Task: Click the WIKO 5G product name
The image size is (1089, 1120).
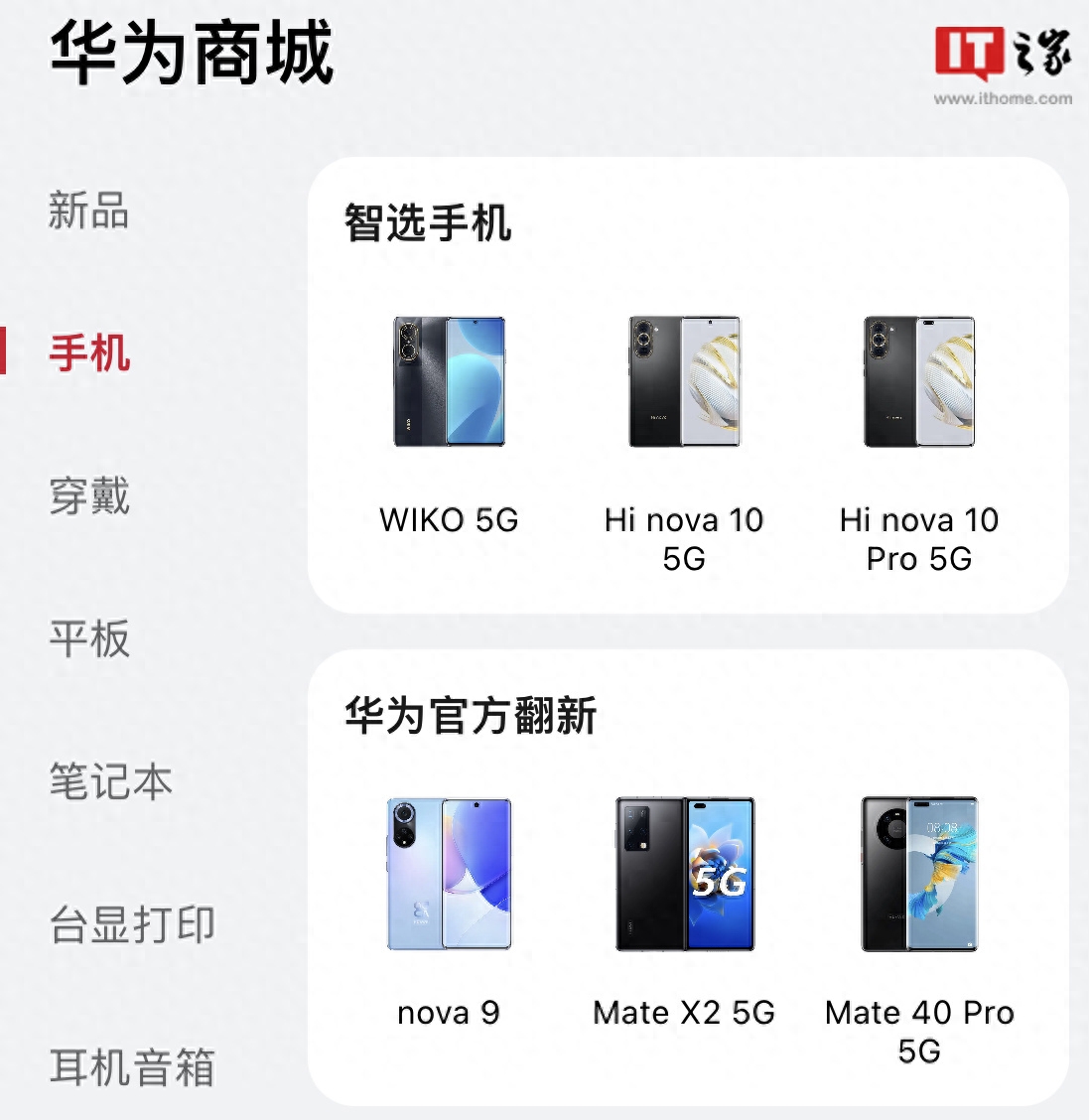Action: tap(448, 519)
